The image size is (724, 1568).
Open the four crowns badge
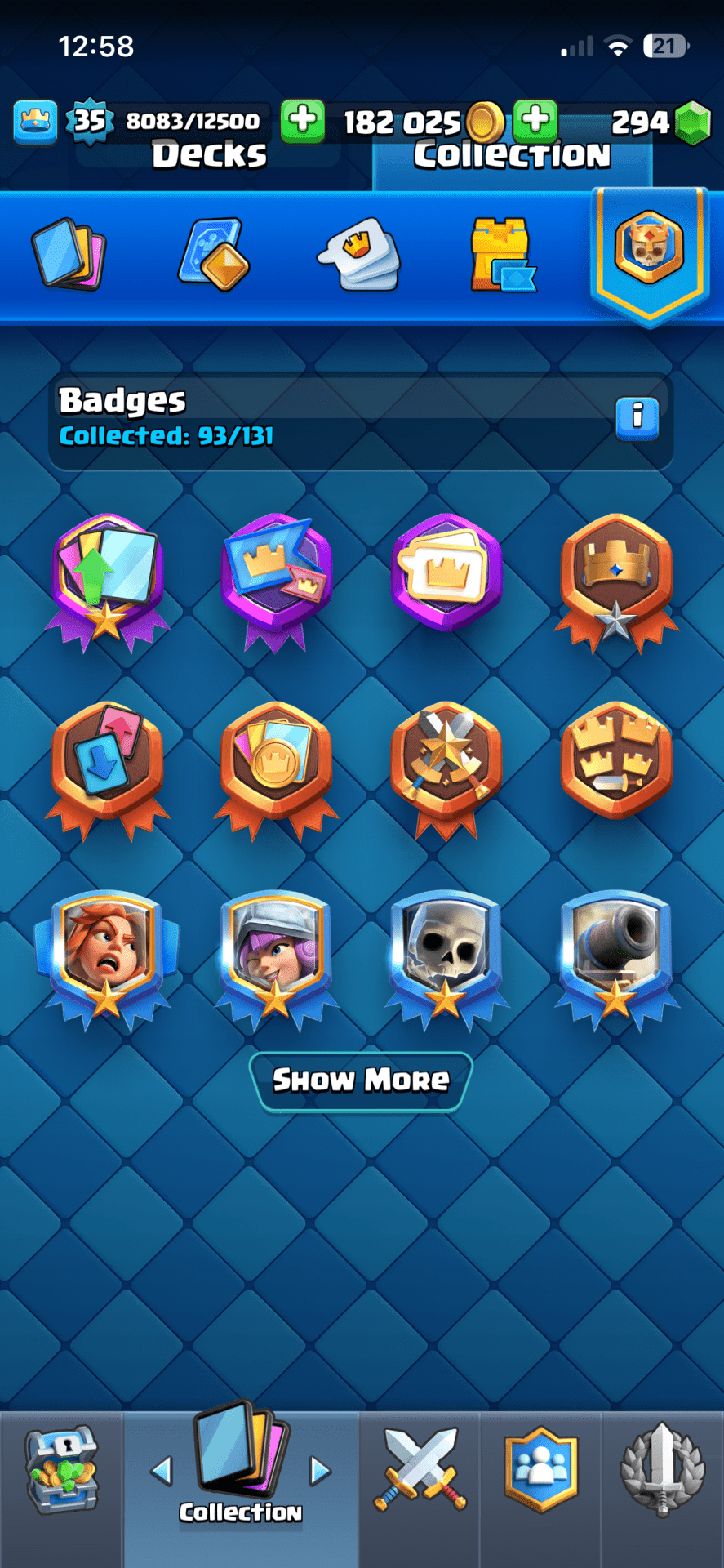[x=616, y=761]
